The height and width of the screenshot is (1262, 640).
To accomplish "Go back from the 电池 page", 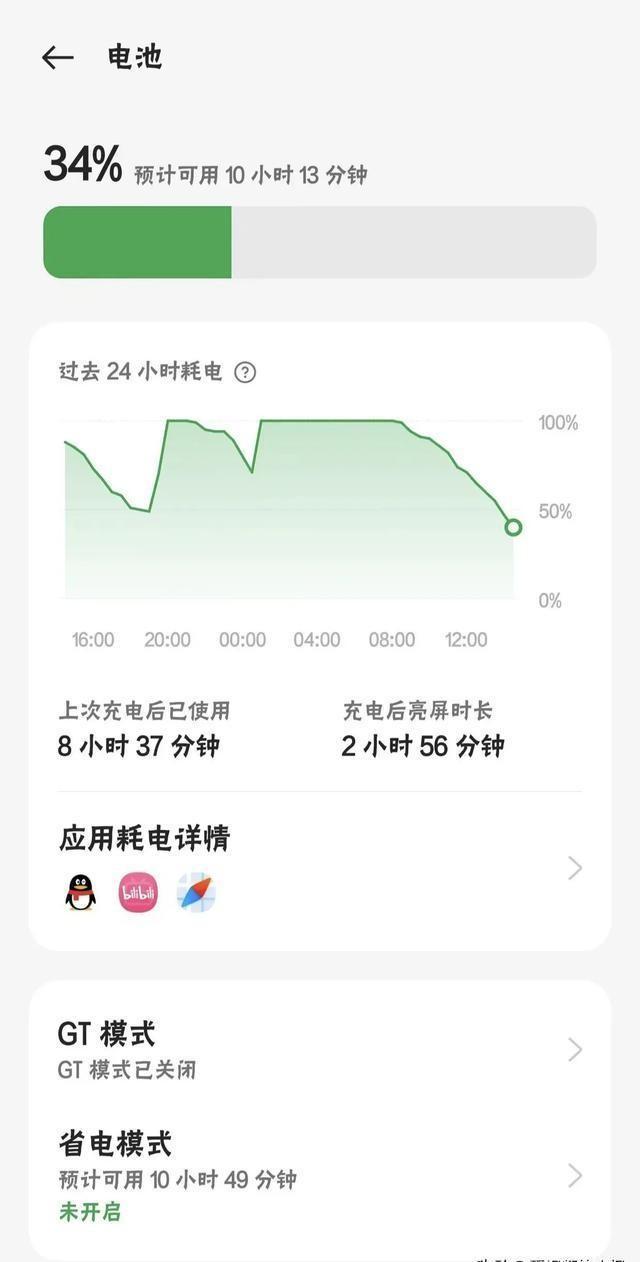I will click(58, 58).
